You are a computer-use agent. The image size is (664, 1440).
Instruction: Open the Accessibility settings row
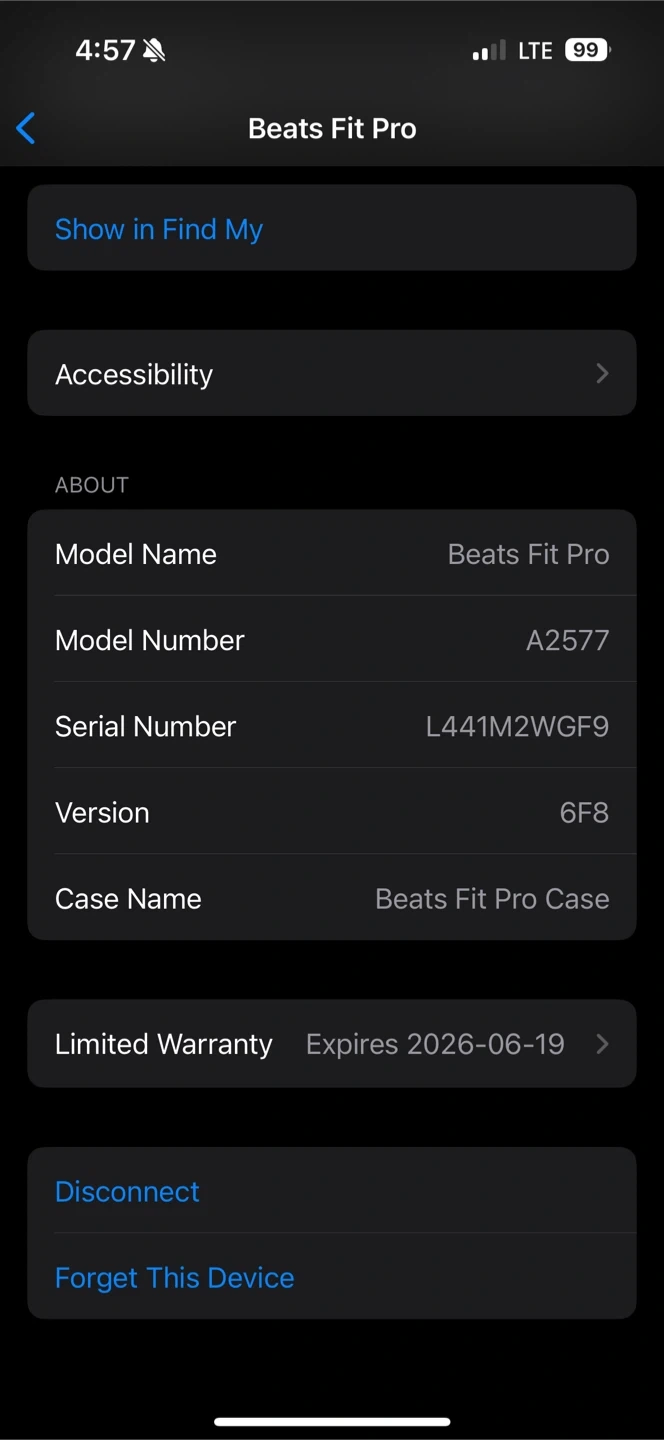click(332, 373)
